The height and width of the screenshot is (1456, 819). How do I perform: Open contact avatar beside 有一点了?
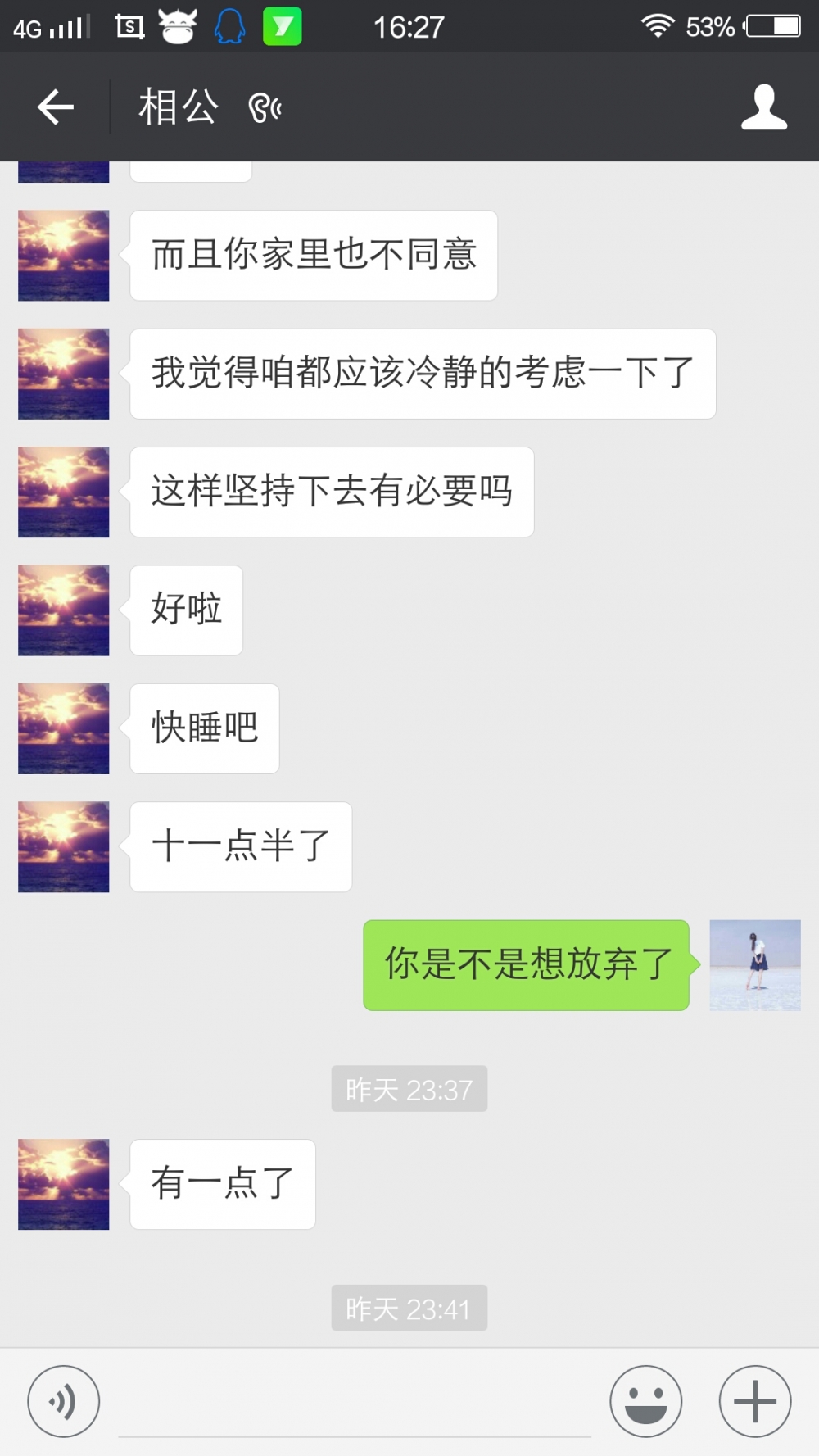click(x=64, y=1184)
